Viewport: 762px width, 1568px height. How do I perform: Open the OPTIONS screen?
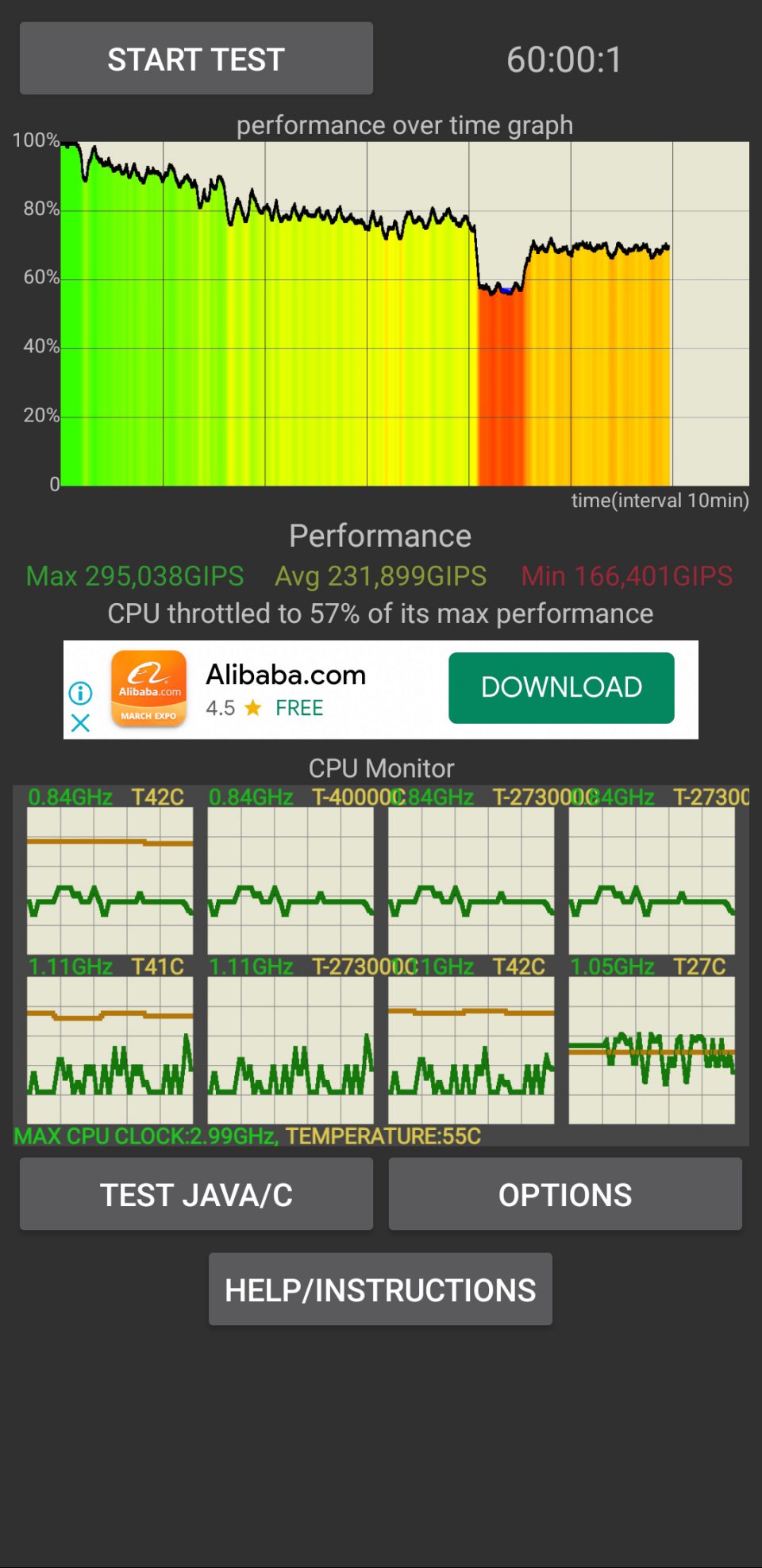click(x=564, y=1194)
